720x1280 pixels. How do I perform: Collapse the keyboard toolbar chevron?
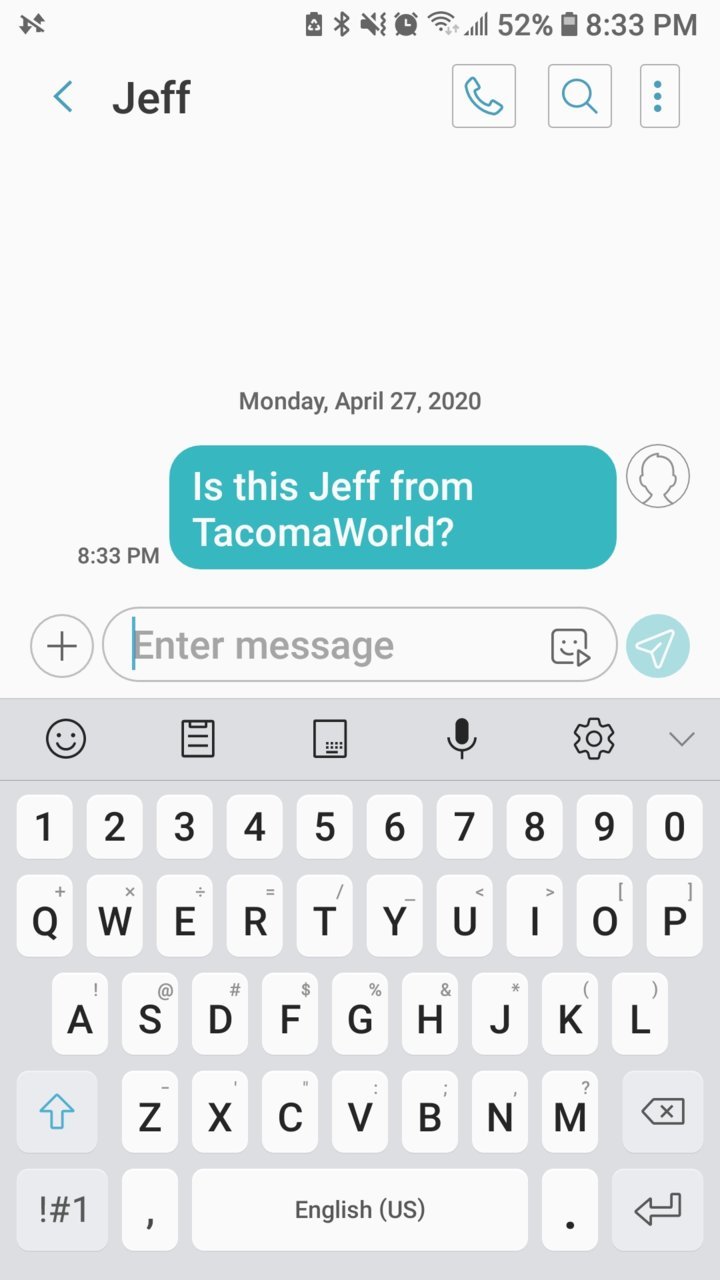click(682, 739)
